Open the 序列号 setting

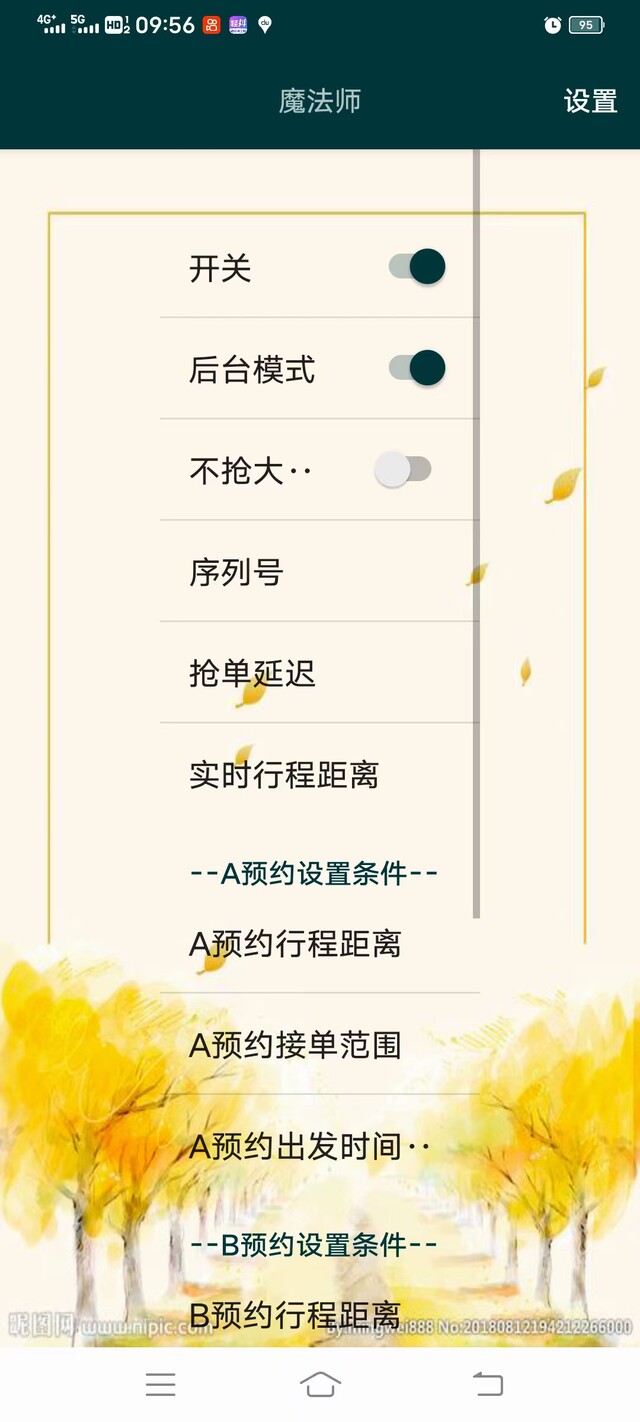tap(320, 571)
